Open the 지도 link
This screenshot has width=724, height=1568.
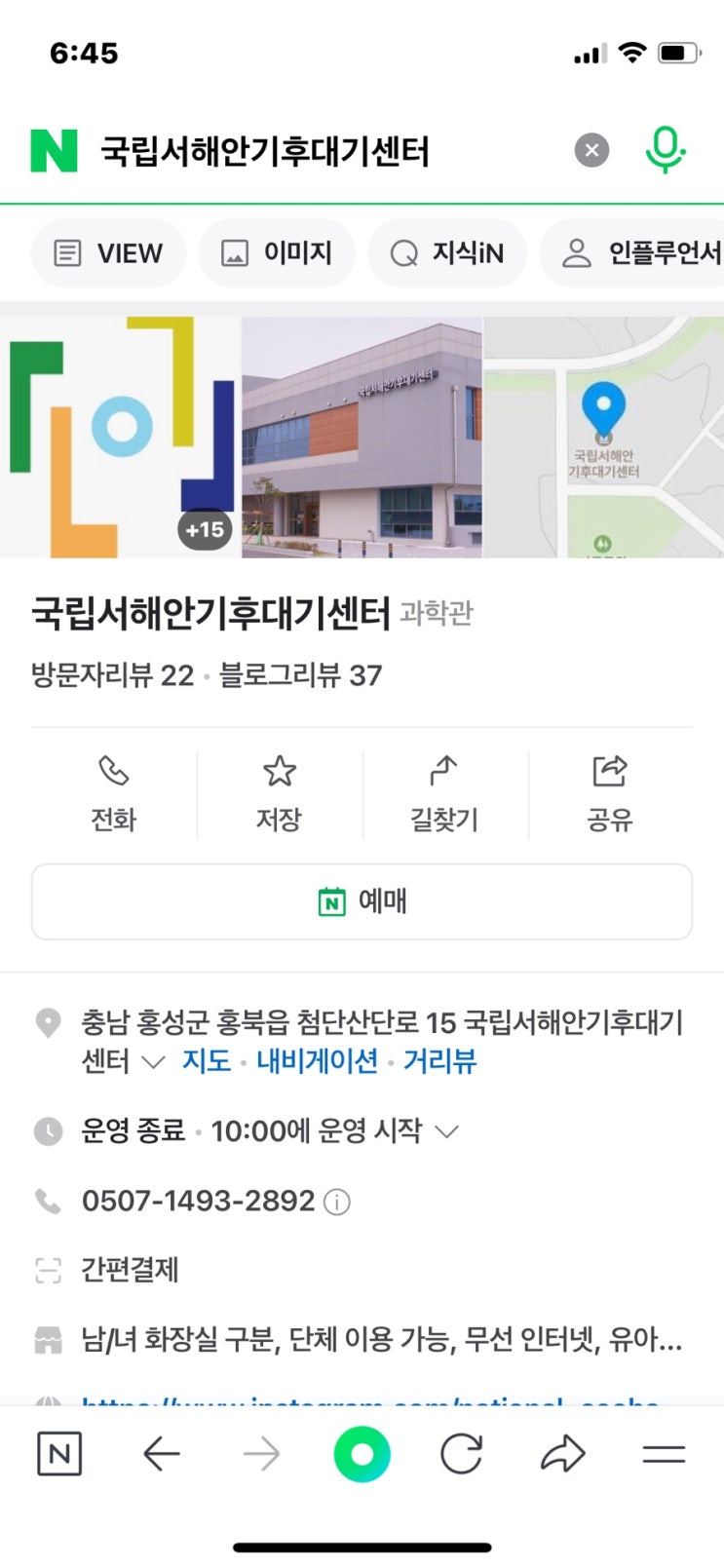pos(207,1060)
